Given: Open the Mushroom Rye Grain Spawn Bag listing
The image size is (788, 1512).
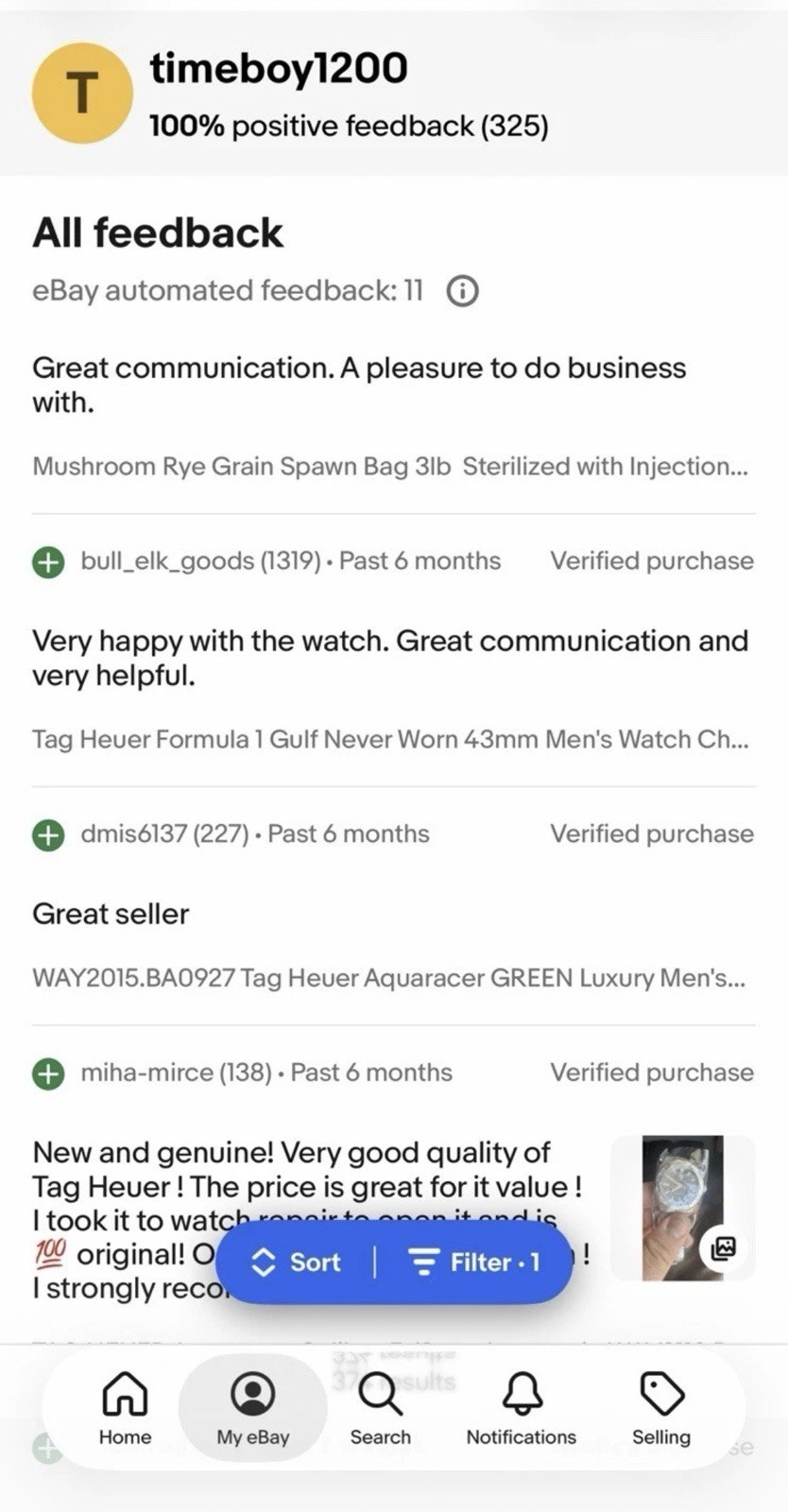Looking at the screenshot, I should click(x=390, y=467).
